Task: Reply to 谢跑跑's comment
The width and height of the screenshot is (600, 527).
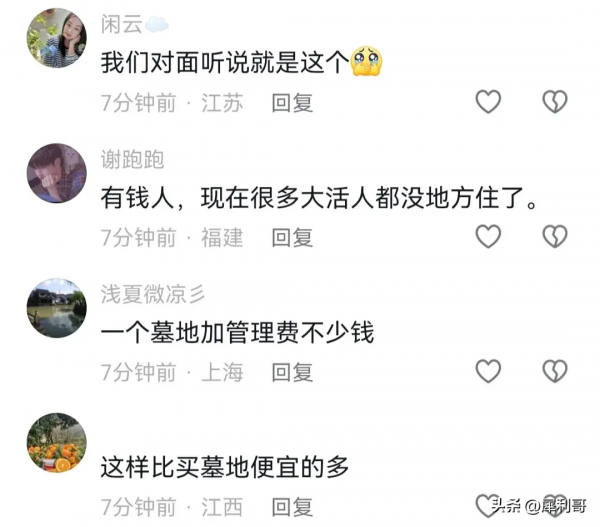Action: point(293,237)
